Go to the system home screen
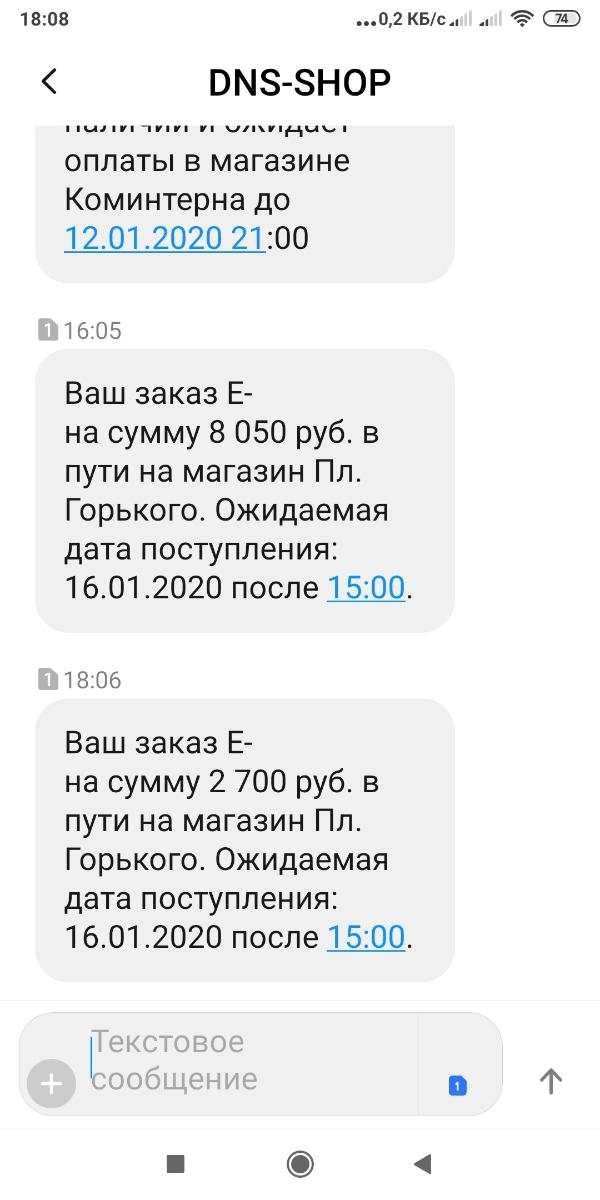Image resolution: width=600 pixels, height=1200 pixels. point(299,1163)
